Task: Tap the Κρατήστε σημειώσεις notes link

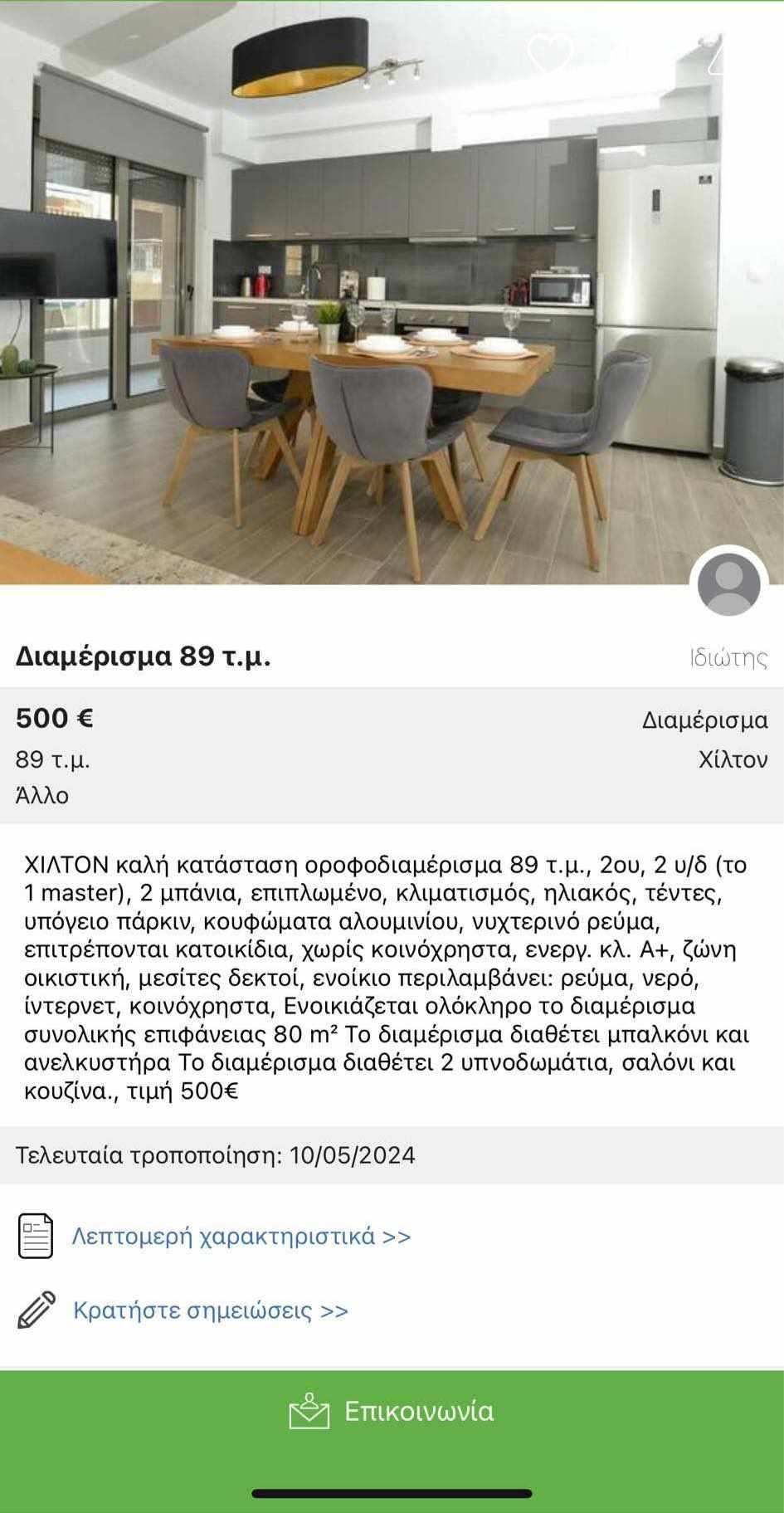Action: [x=211, y=1310]
